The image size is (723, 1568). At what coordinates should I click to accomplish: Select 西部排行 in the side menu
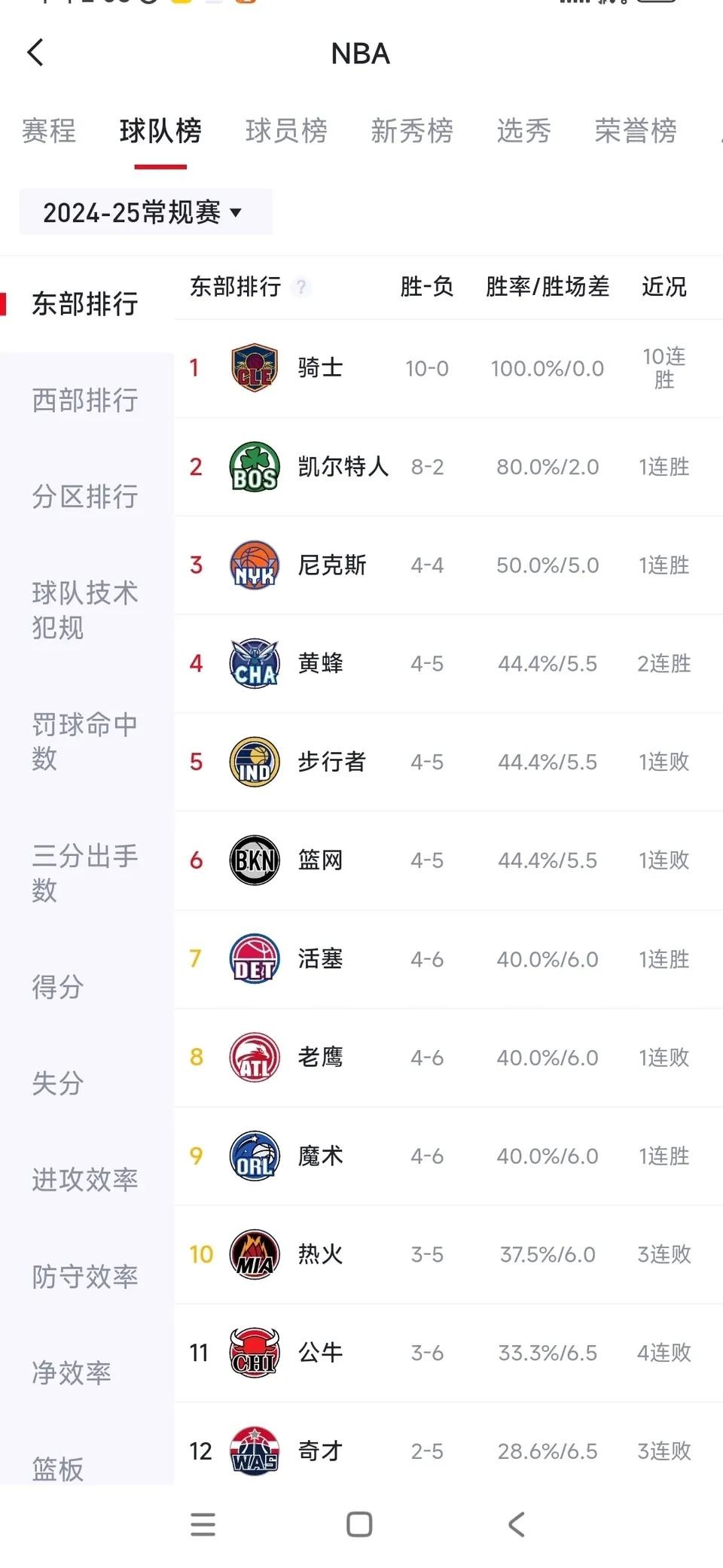[85, 400]
